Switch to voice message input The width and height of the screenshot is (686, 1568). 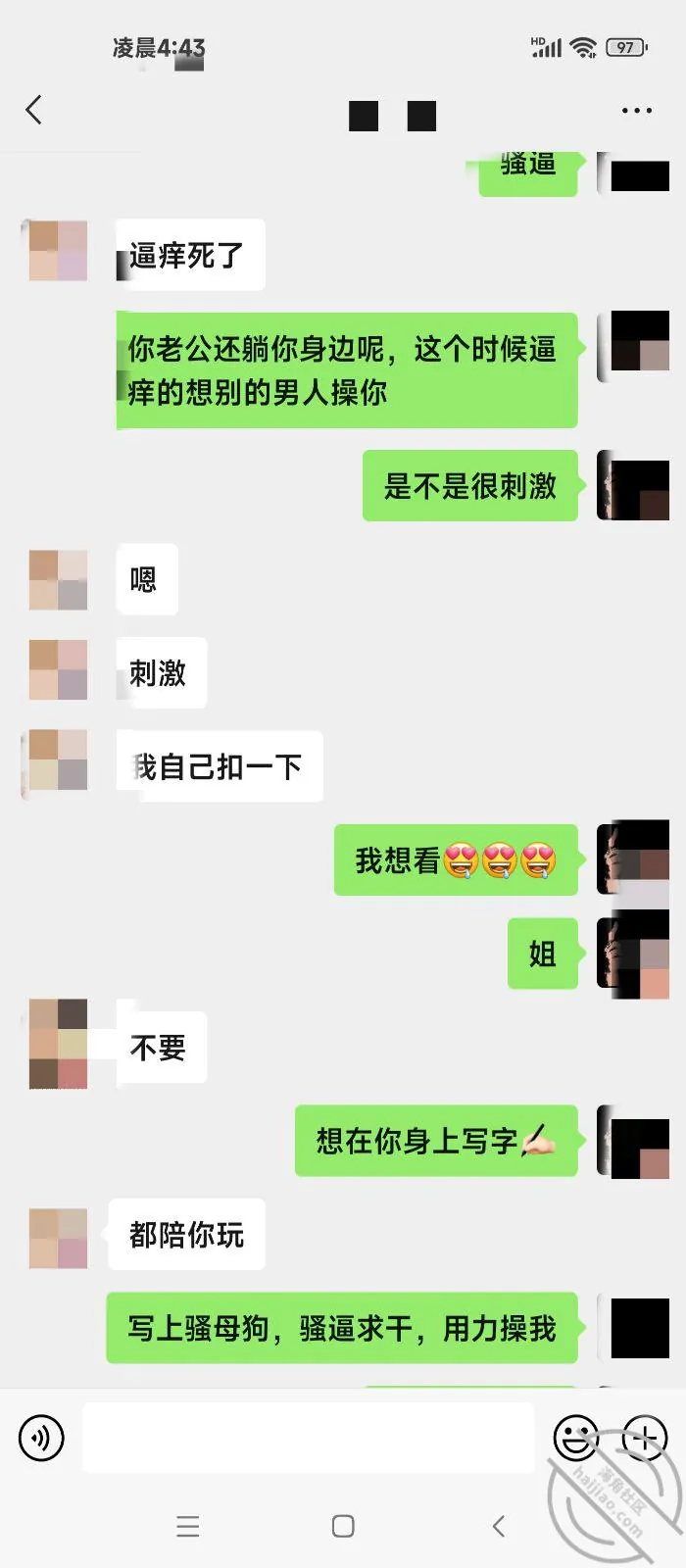[x=41, y=1438]
